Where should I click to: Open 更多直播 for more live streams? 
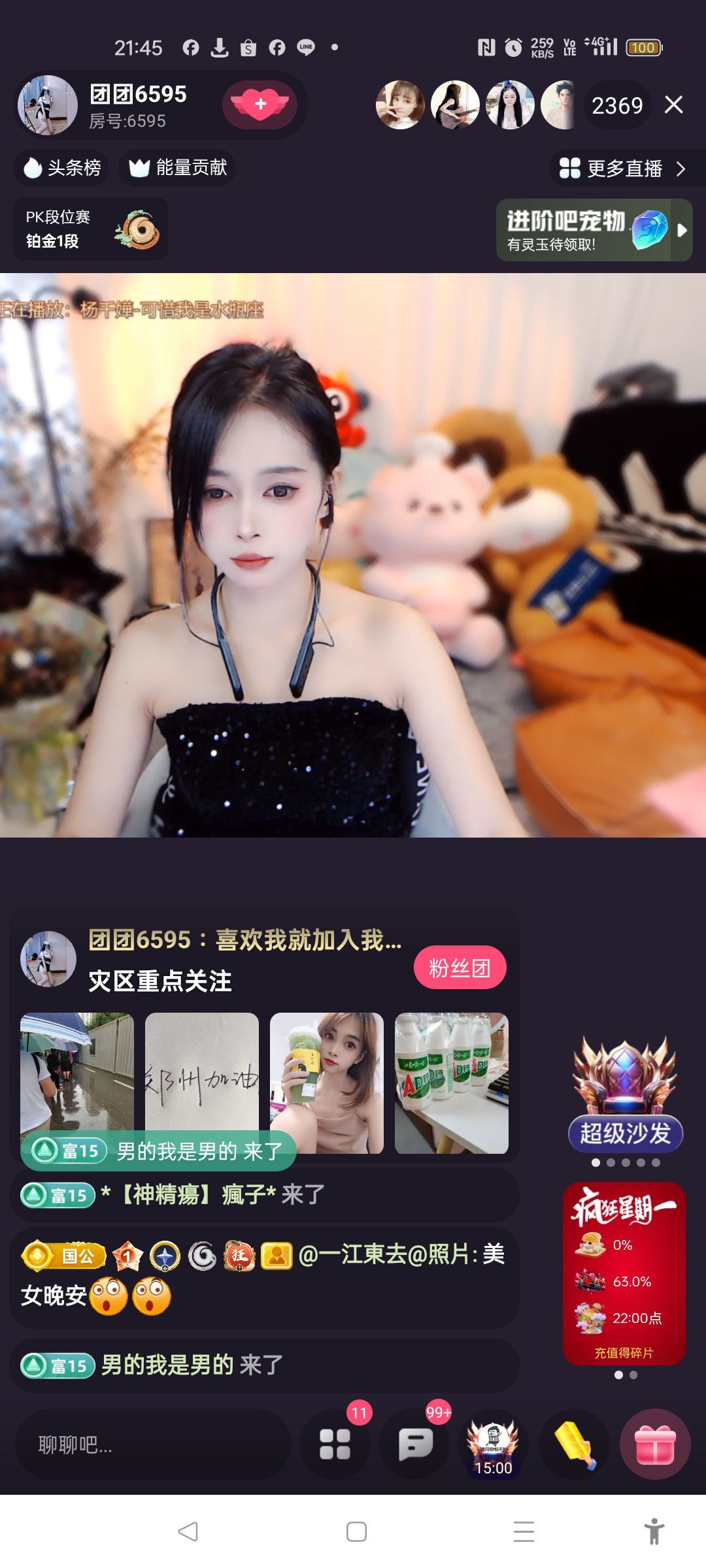click(622, 169)
